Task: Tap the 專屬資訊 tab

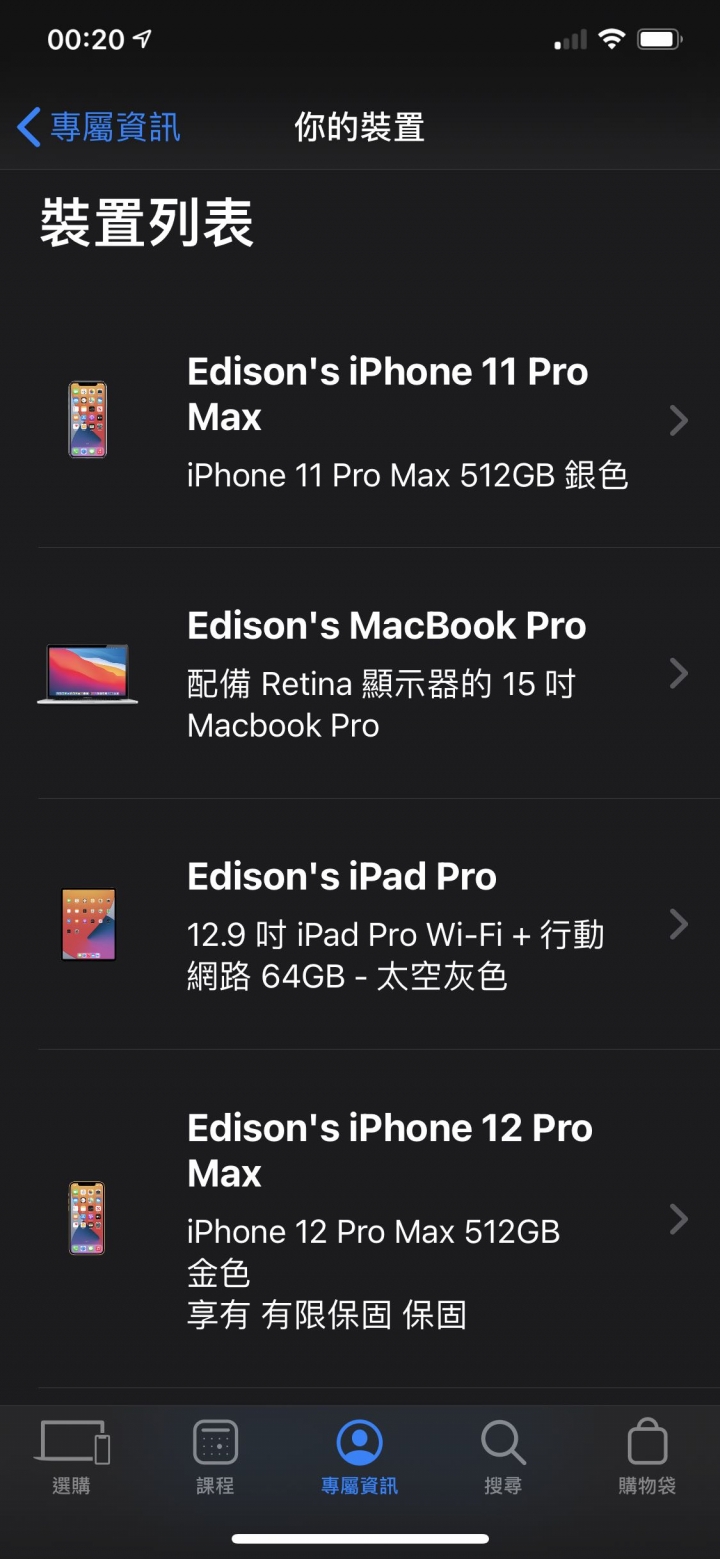Action: click(x=359, y=1457)
